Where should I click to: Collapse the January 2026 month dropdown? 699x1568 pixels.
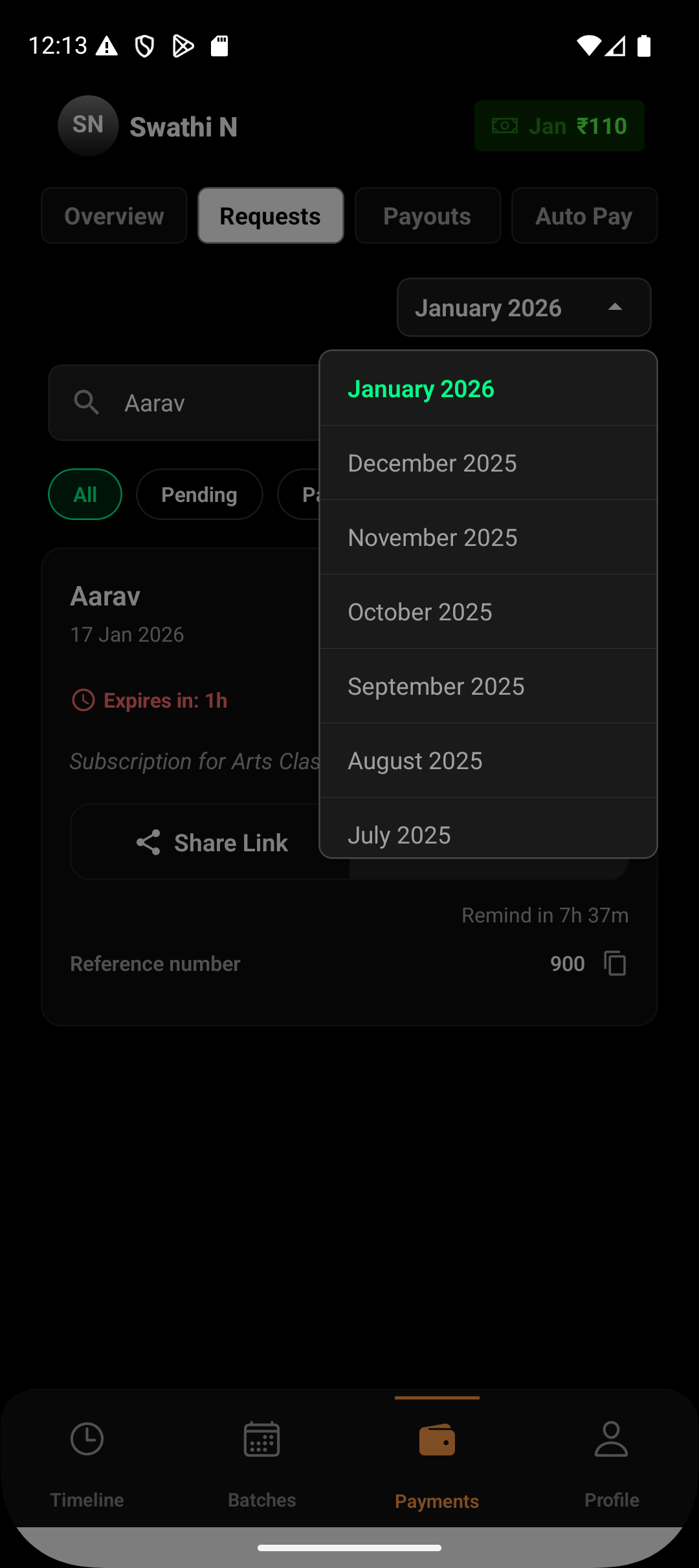(x=524, y=307)
